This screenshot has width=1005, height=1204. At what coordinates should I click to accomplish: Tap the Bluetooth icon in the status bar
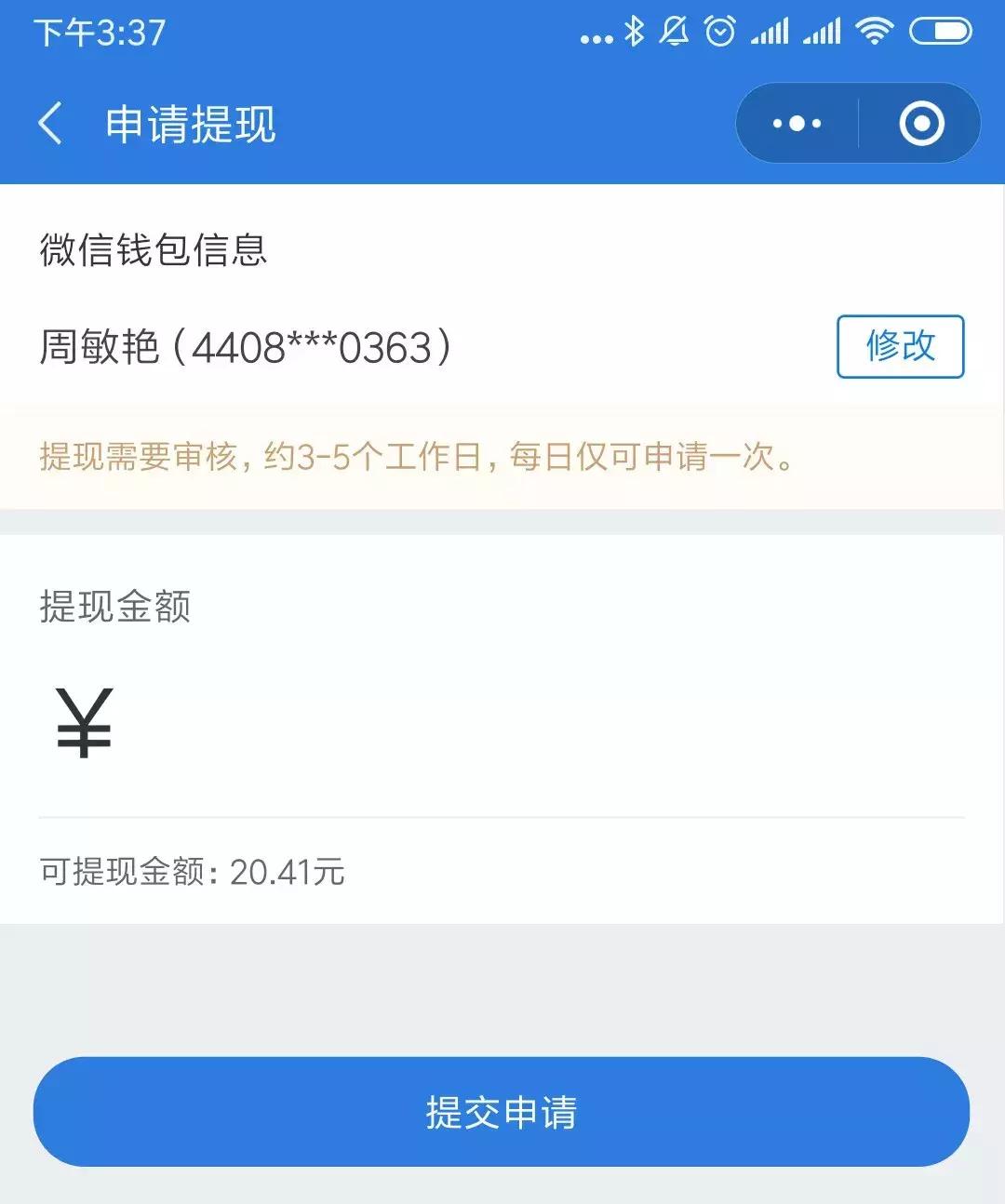click(x=634, y=31)
